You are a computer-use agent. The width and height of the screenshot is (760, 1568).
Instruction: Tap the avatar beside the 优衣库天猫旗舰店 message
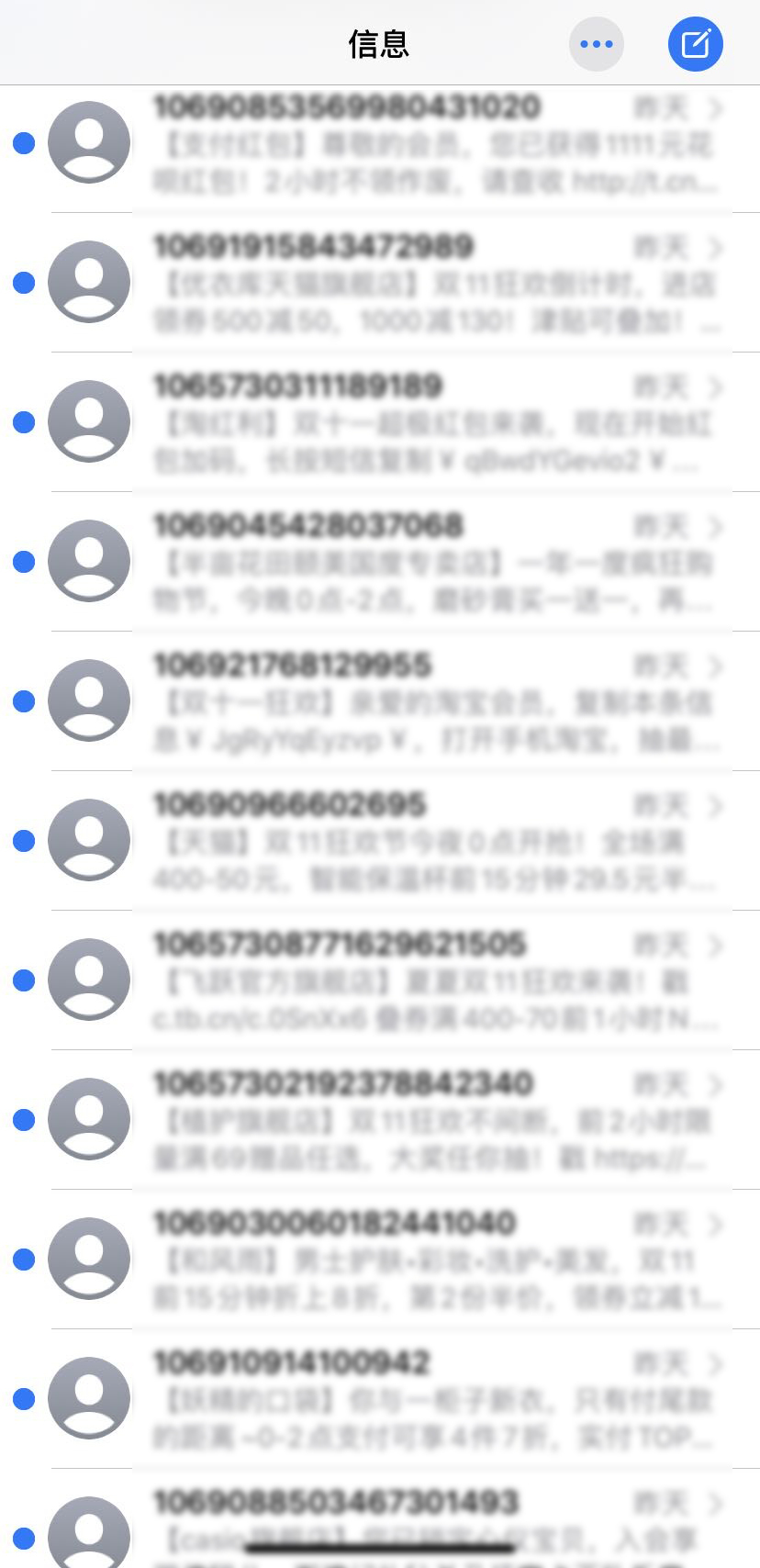[89, 282]
